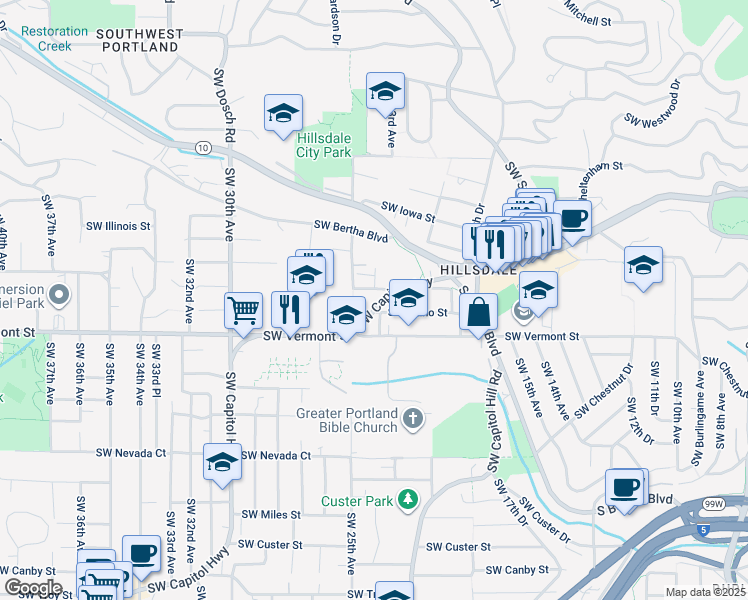Select the restaurant marker beside the shopping cart
The height and width of the screenshot is (600, 748).
290,309
